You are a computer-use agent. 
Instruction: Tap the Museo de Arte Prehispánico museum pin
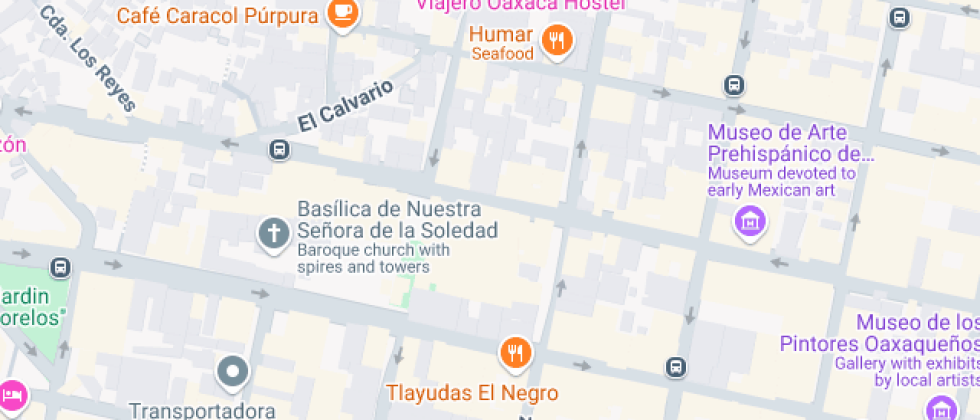[751, 223]
